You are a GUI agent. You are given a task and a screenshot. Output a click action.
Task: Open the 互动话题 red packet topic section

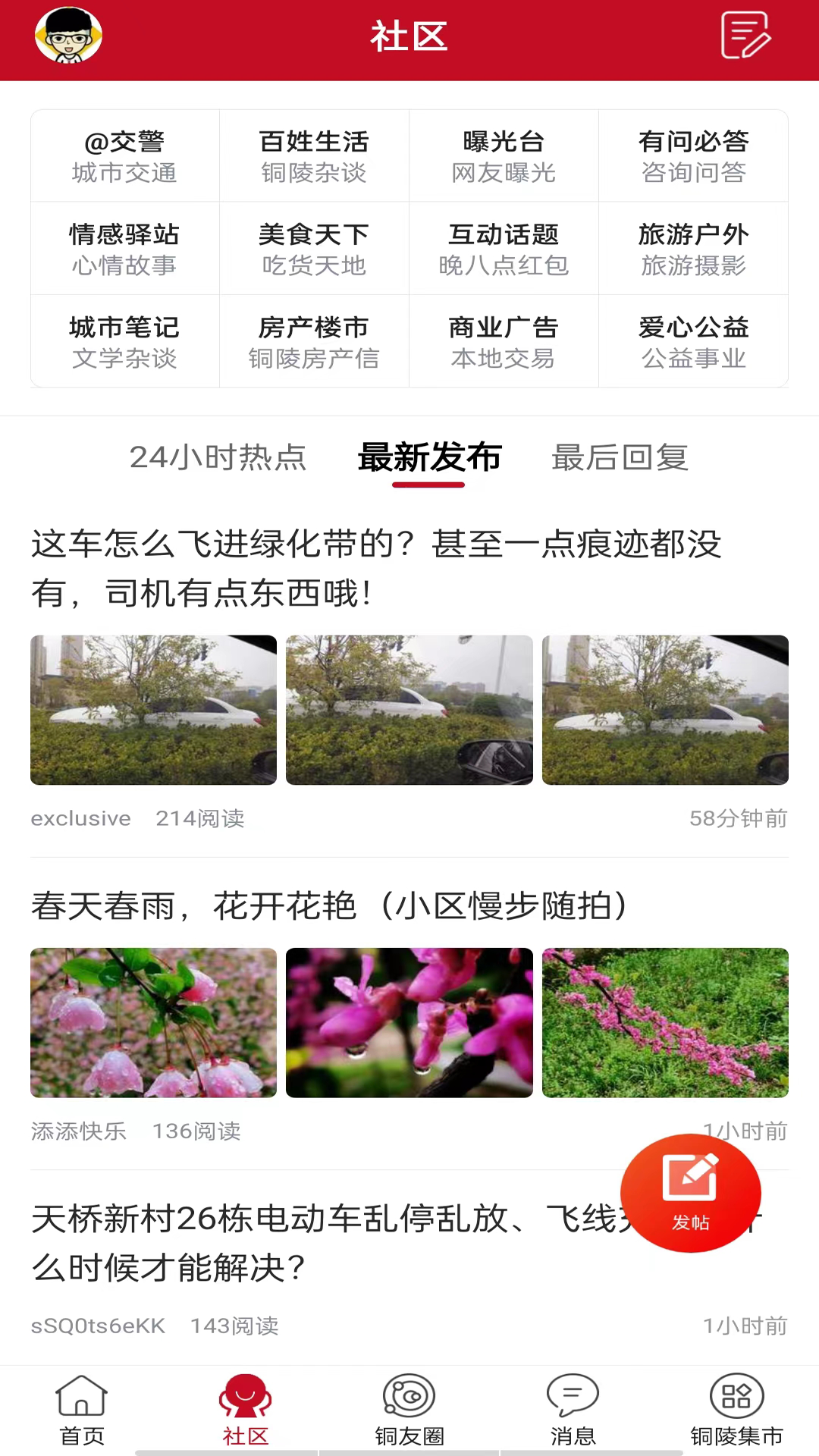[504, 248]
